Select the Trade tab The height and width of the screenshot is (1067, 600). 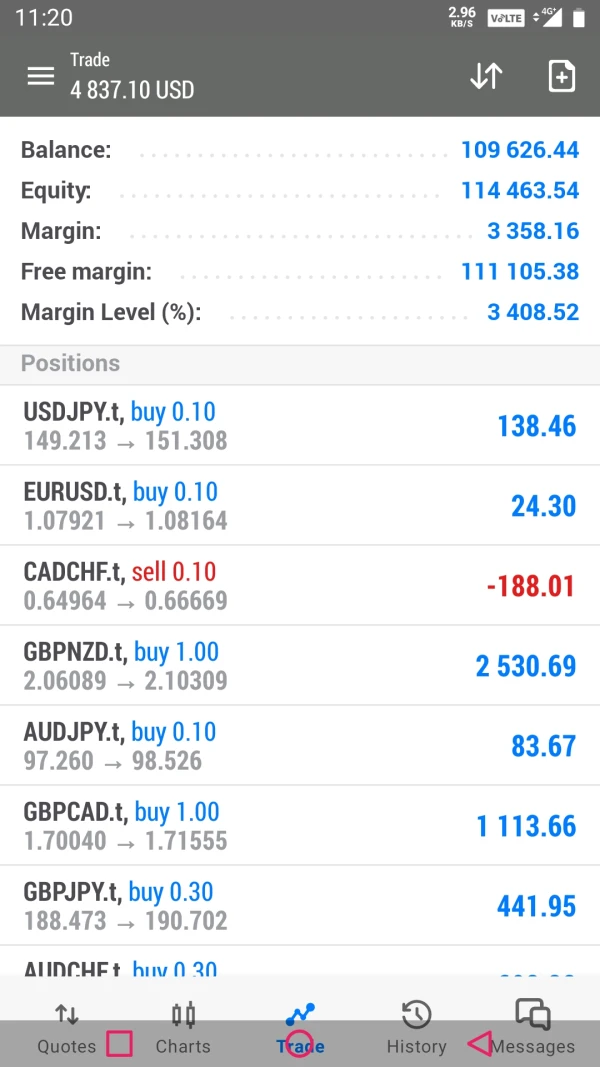pyautogui.click(x=300, y=1015)
